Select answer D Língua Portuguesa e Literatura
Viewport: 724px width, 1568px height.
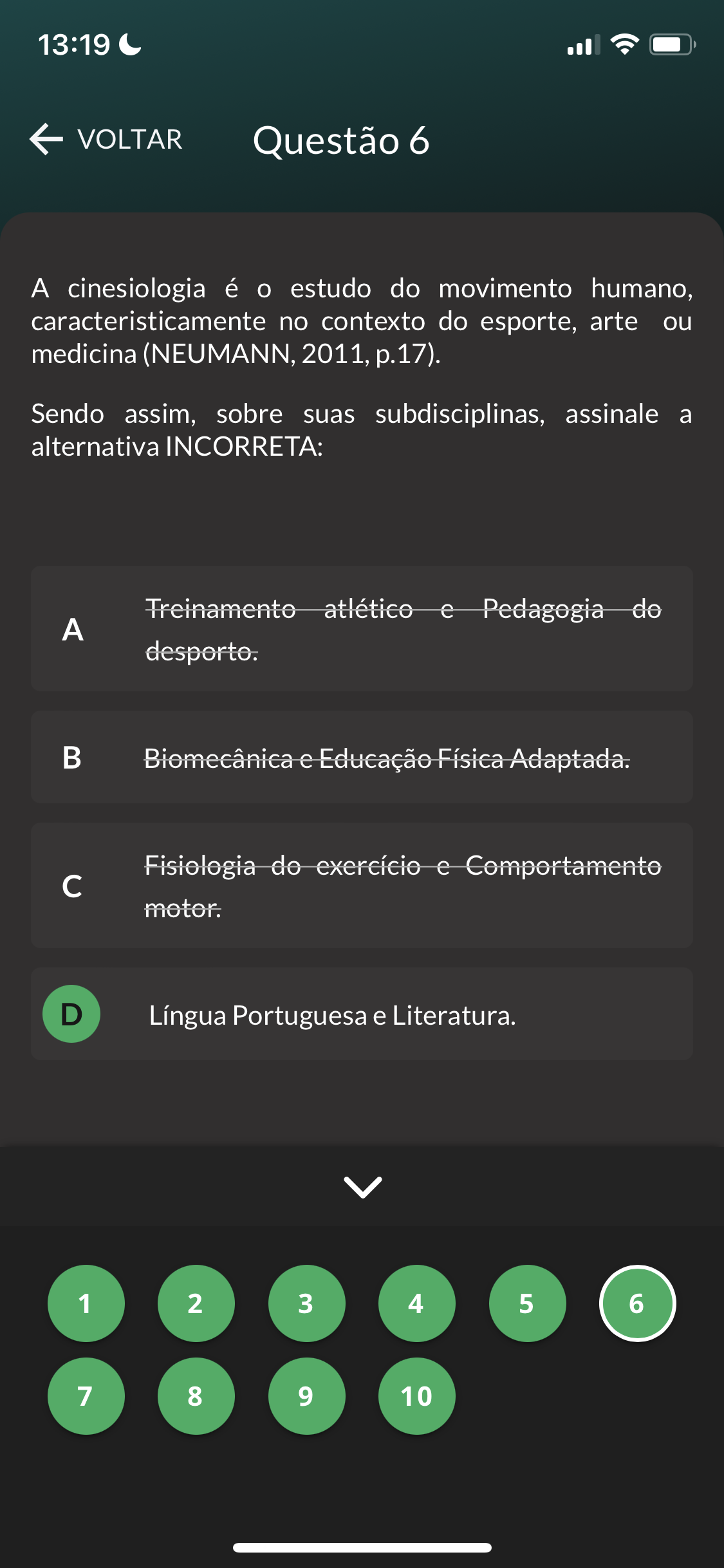coord(362,1014)
